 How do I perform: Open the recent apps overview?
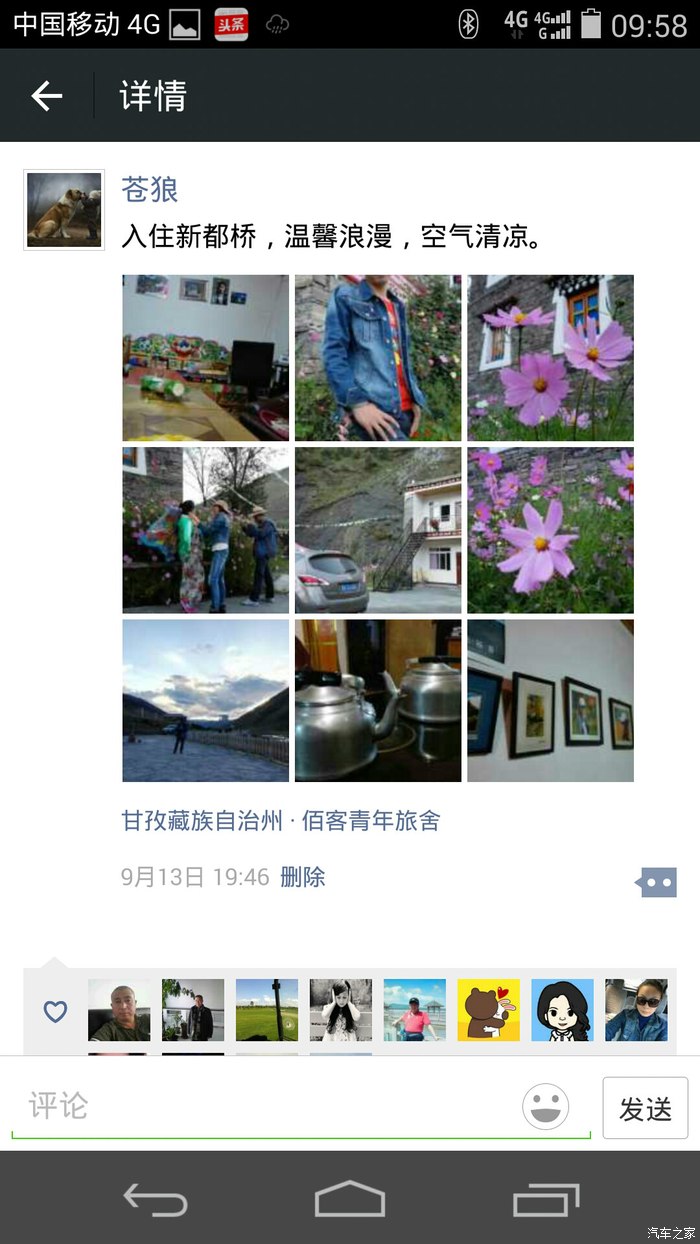546,1198
